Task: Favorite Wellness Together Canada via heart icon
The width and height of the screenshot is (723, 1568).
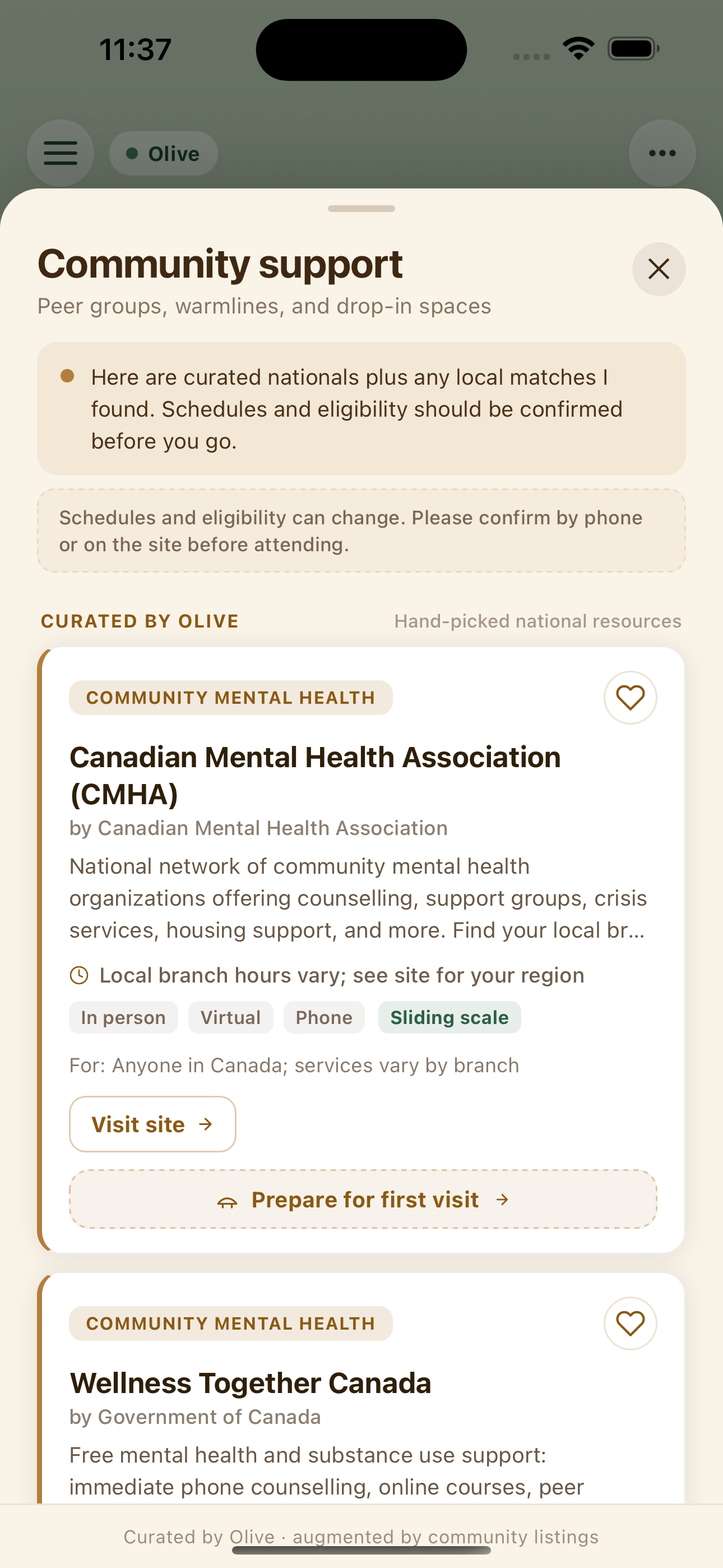Action: [x=631, y=1324]
